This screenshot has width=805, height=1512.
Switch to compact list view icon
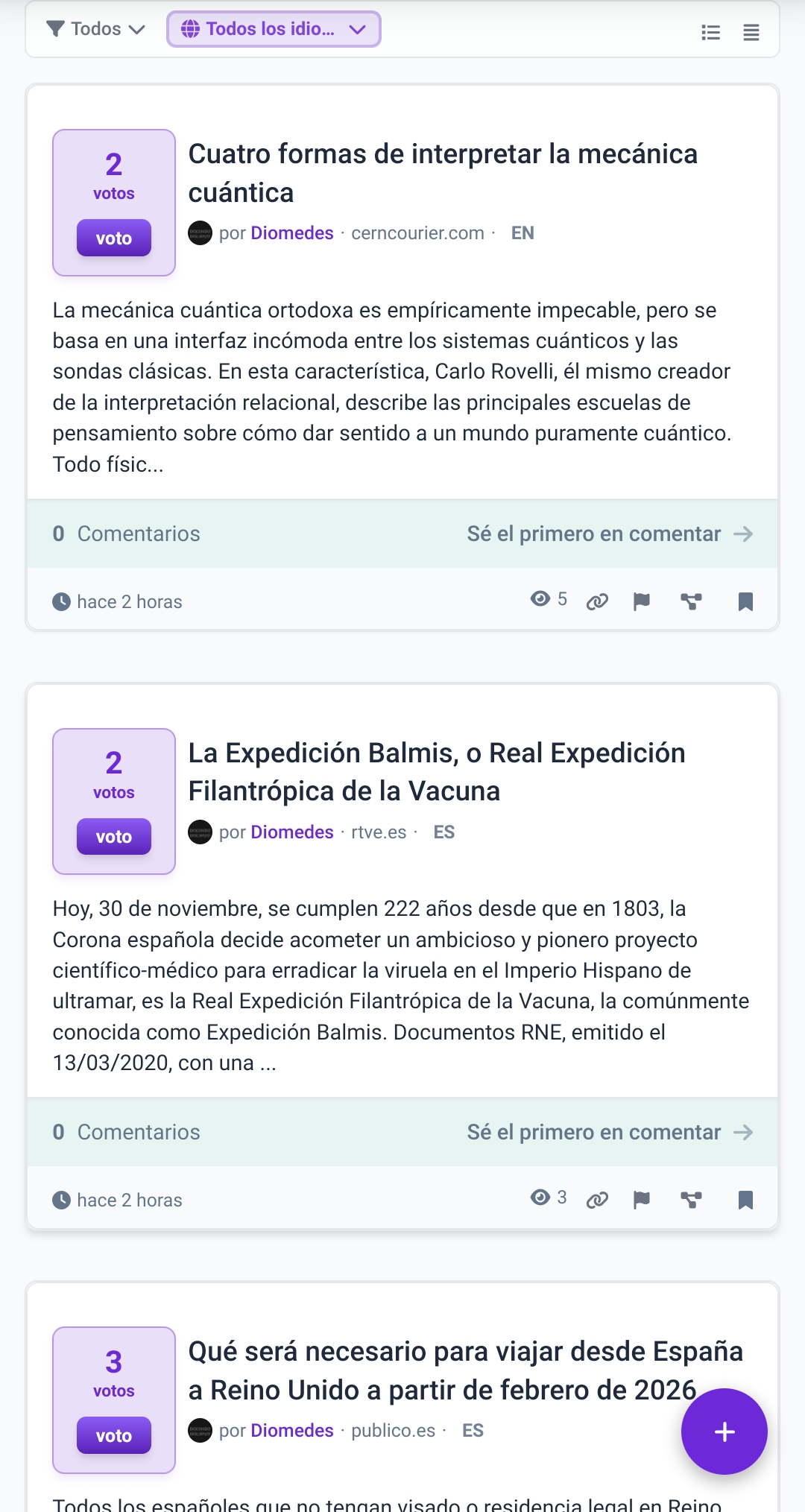pyautogui.click(x=751, y=32)
